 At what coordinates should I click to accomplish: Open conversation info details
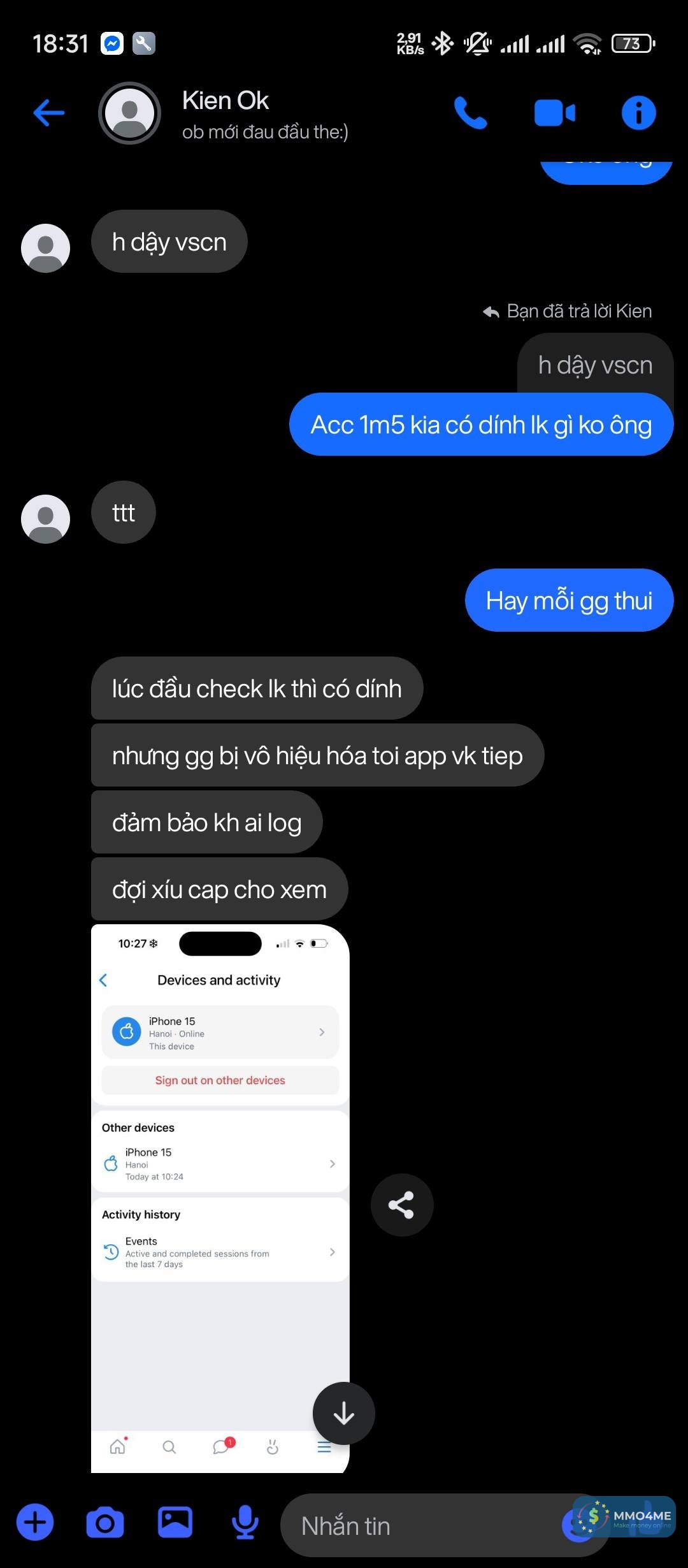[638, 113]
